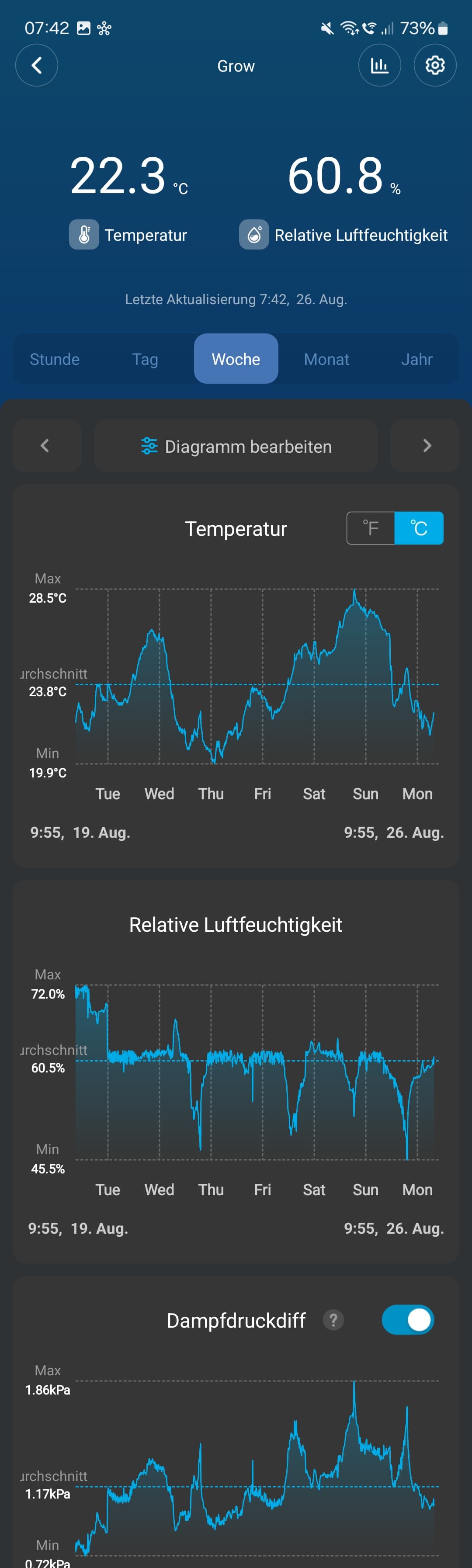Viewport: 472px width, 1568px height.
Task: Go back from the Grow screen
Action: pos(37,65)
